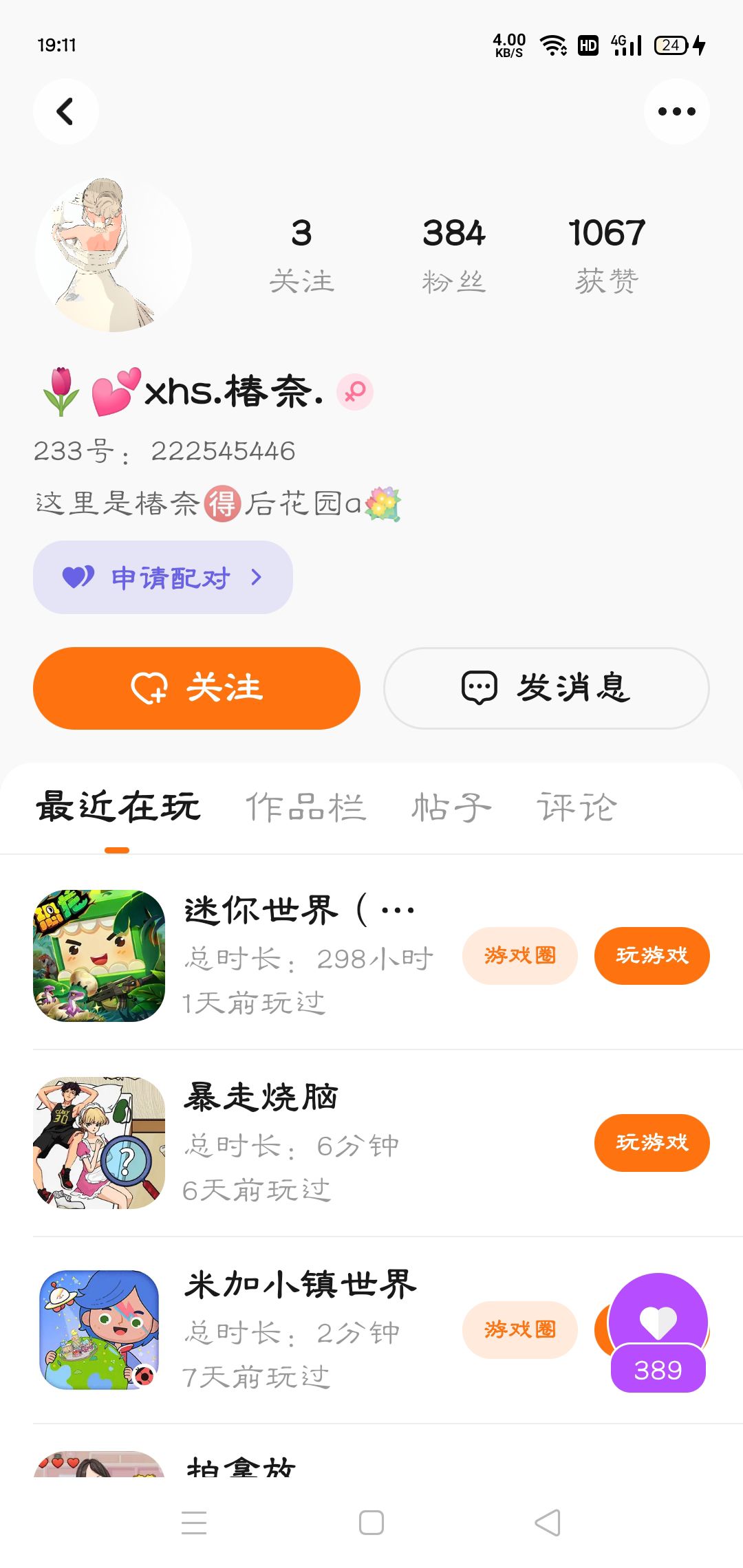Switch to the 帖子 tab
The width and height of the screenshot is (743, 1568).
[x=451, y=807]
